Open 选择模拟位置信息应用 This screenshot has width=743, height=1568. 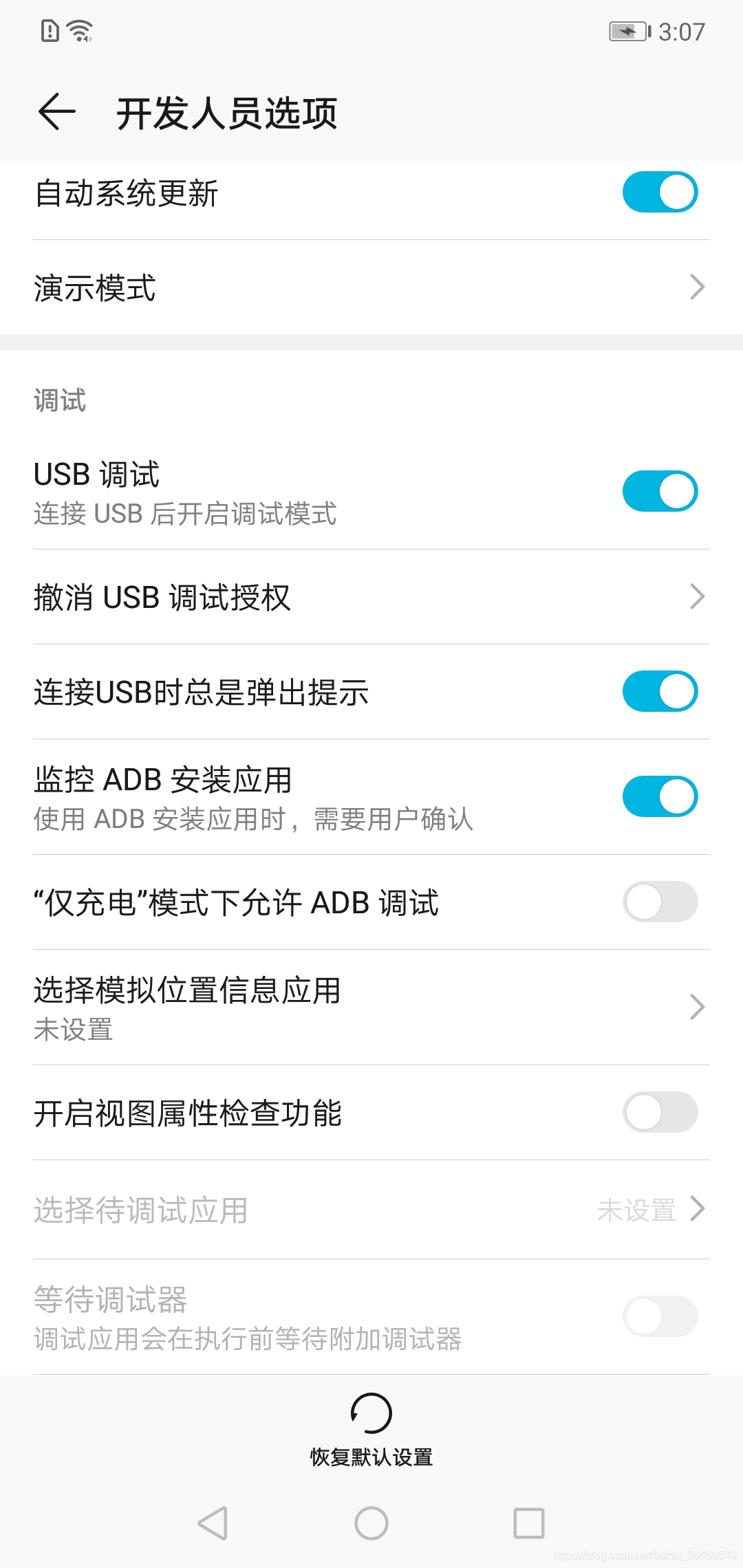tap(371, 1007)
